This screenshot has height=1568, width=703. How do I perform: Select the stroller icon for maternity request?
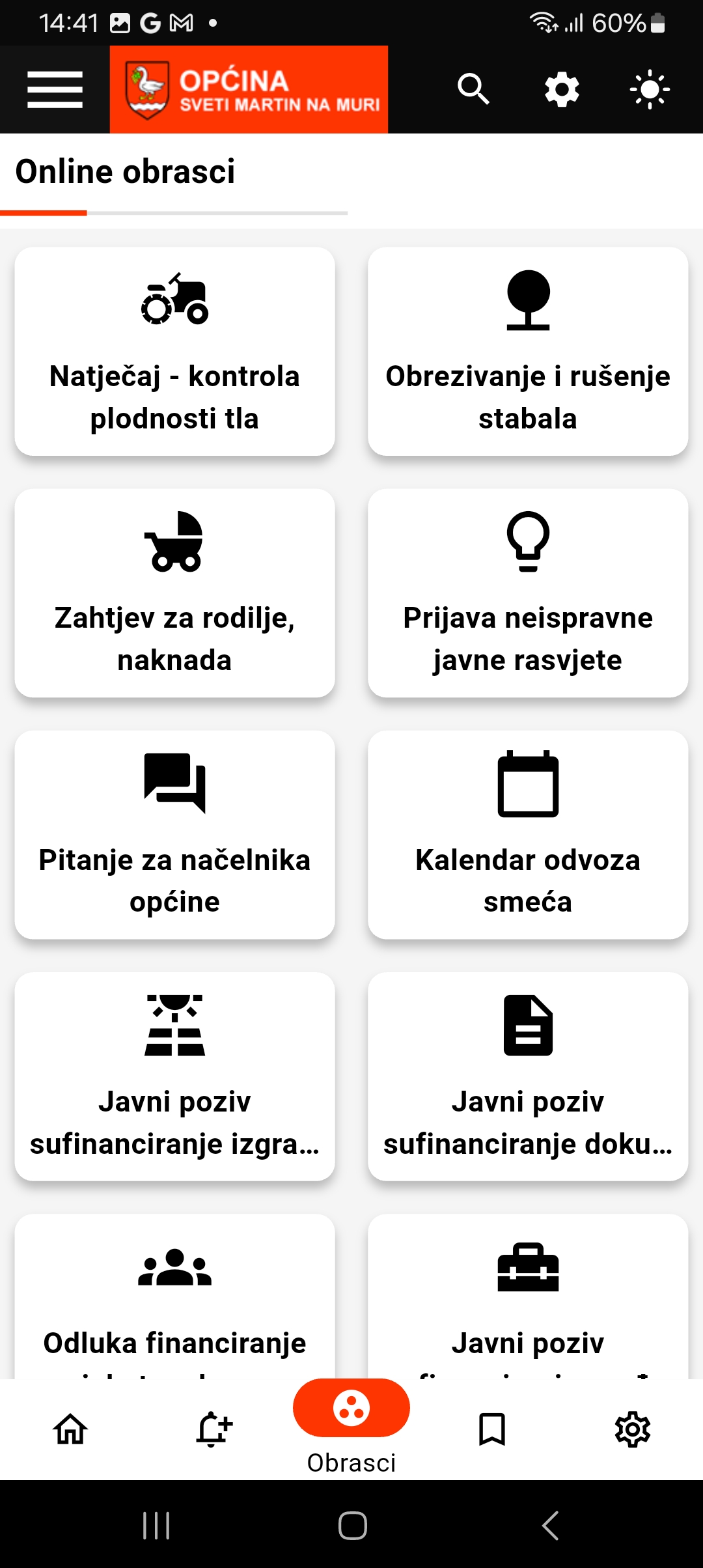tap(174, 542)
